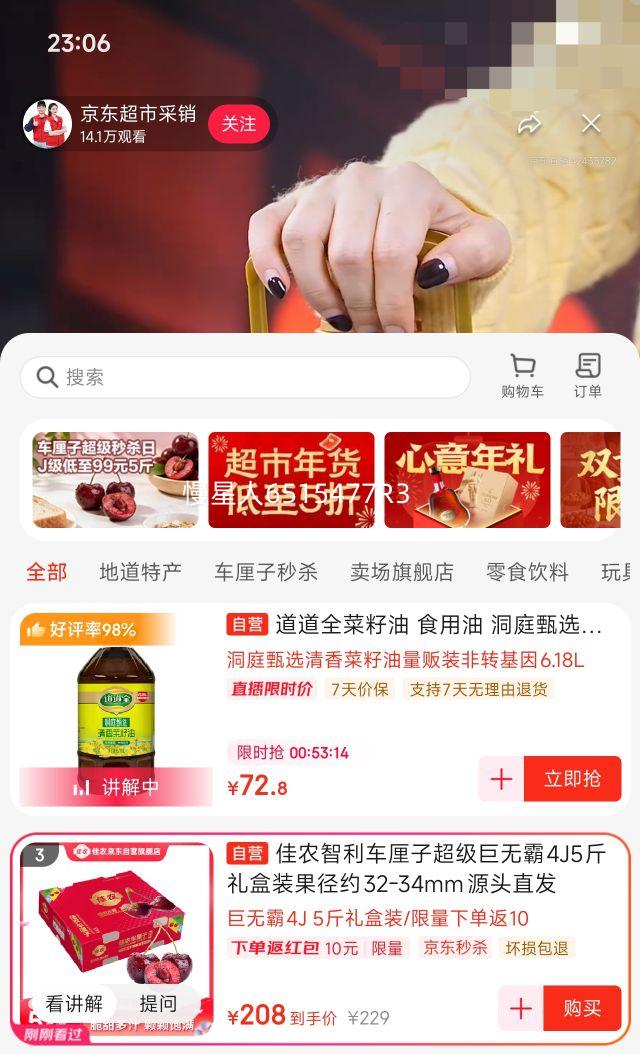Add 佳农智利车厘子 to cart with plus

(x=520, y=1008)
